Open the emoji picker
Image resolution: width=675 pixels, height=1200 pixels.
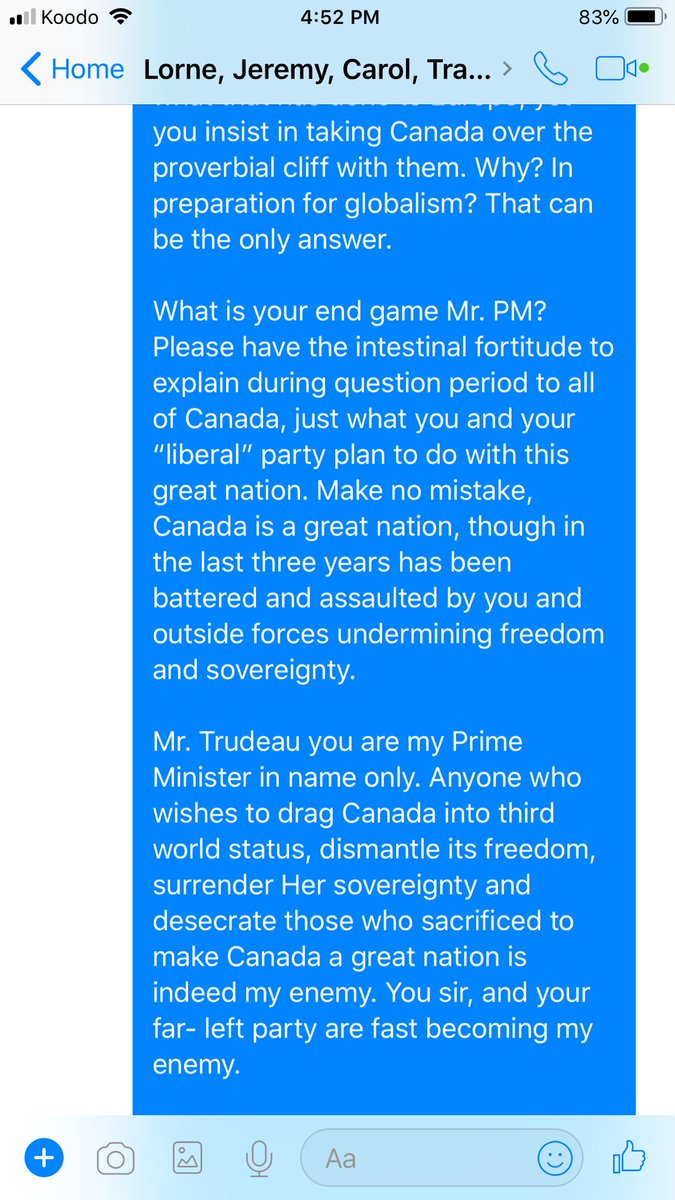(554, 1159)
